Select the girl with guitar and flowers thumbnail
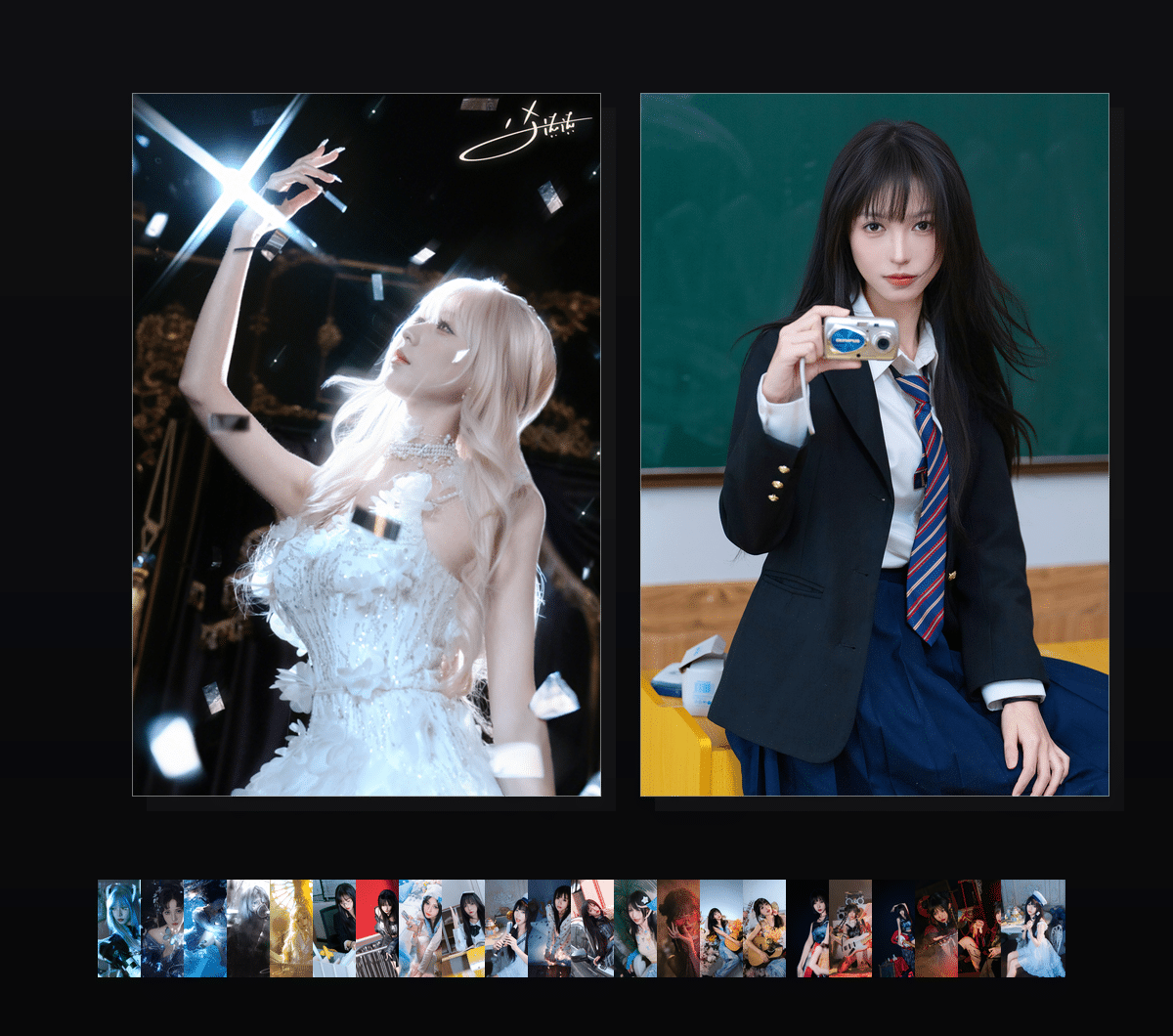Viewport: 1173px width, 1036px height. click(x=764, y=928)
